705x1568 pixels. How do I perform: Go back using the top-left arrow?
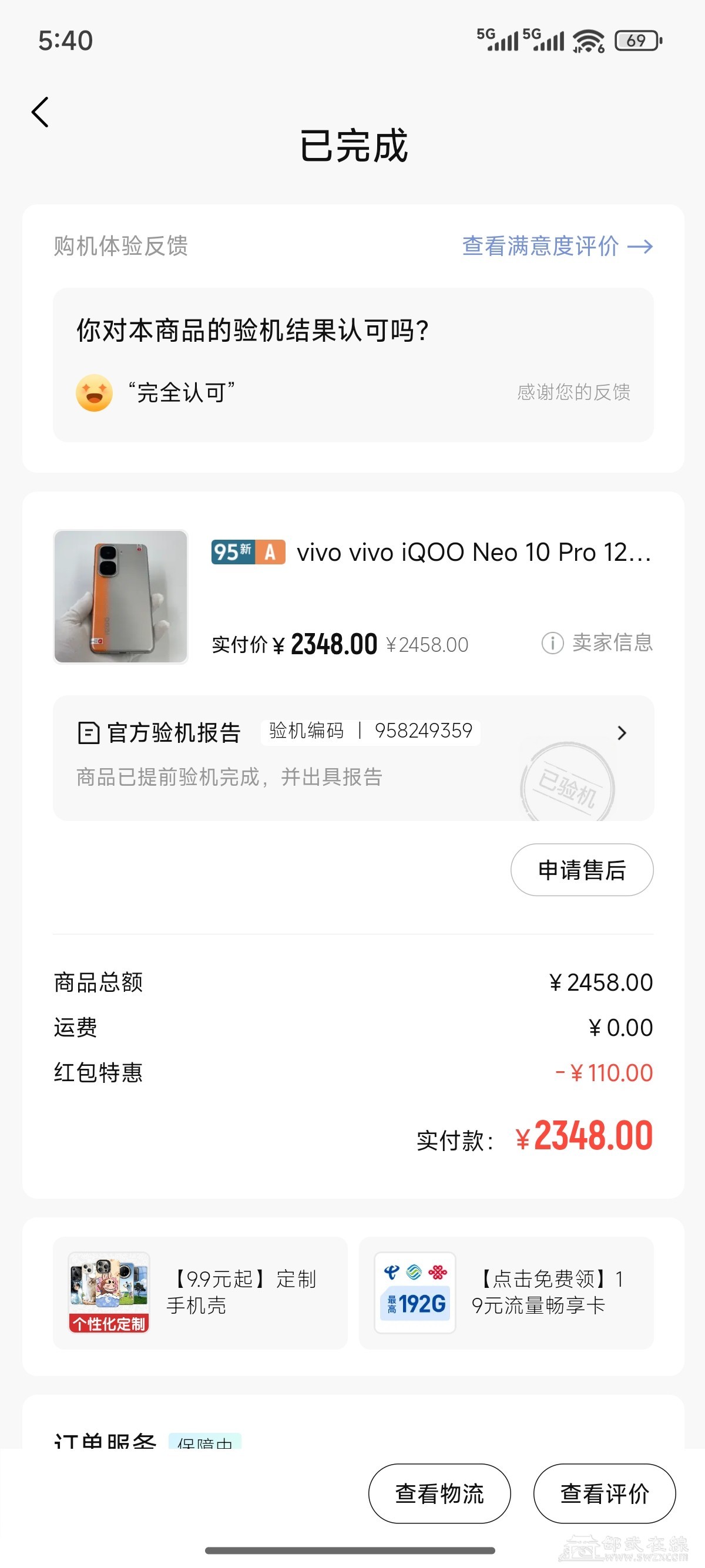pyautogui.click(x=40, y=113)
